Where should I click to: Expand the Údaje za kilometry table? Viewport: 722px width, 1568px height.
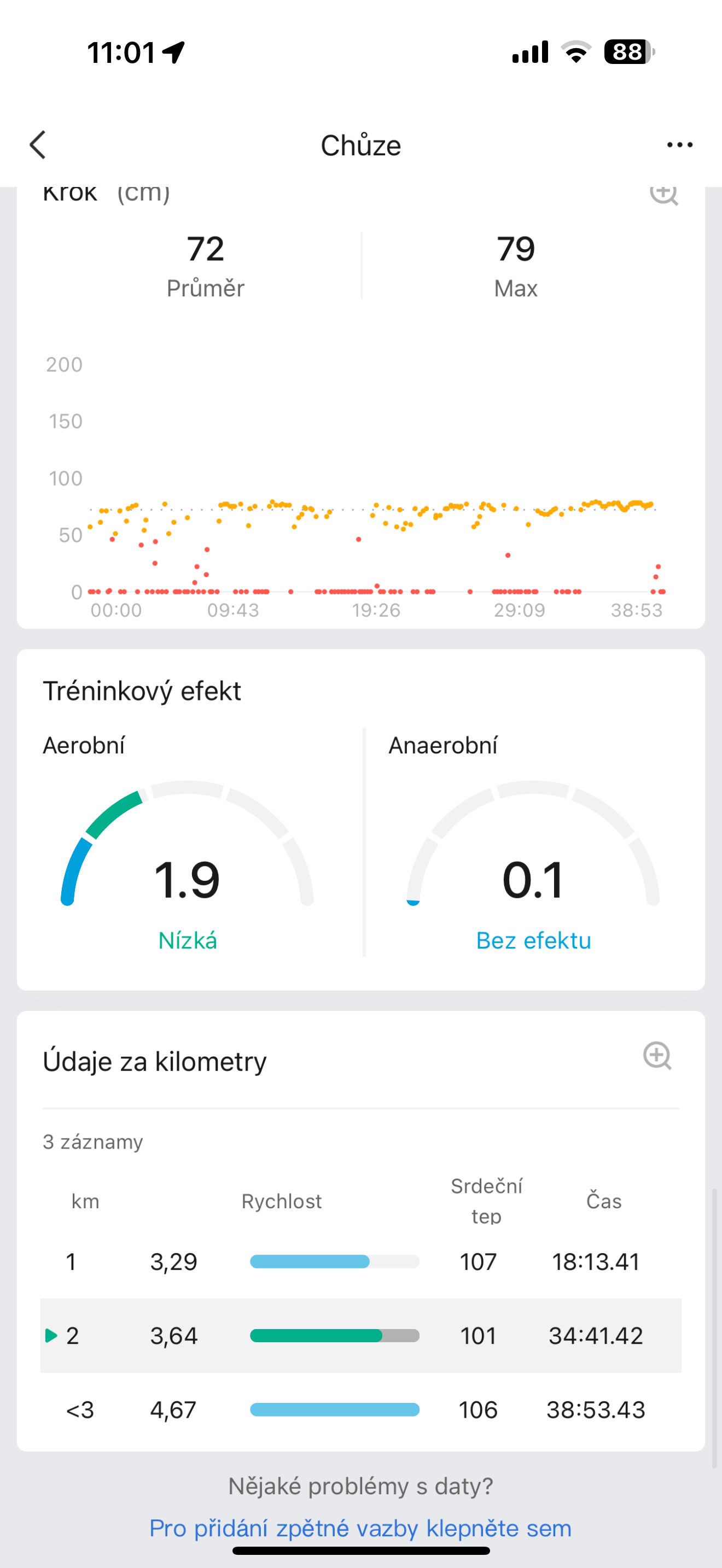tap(657, 1056)
